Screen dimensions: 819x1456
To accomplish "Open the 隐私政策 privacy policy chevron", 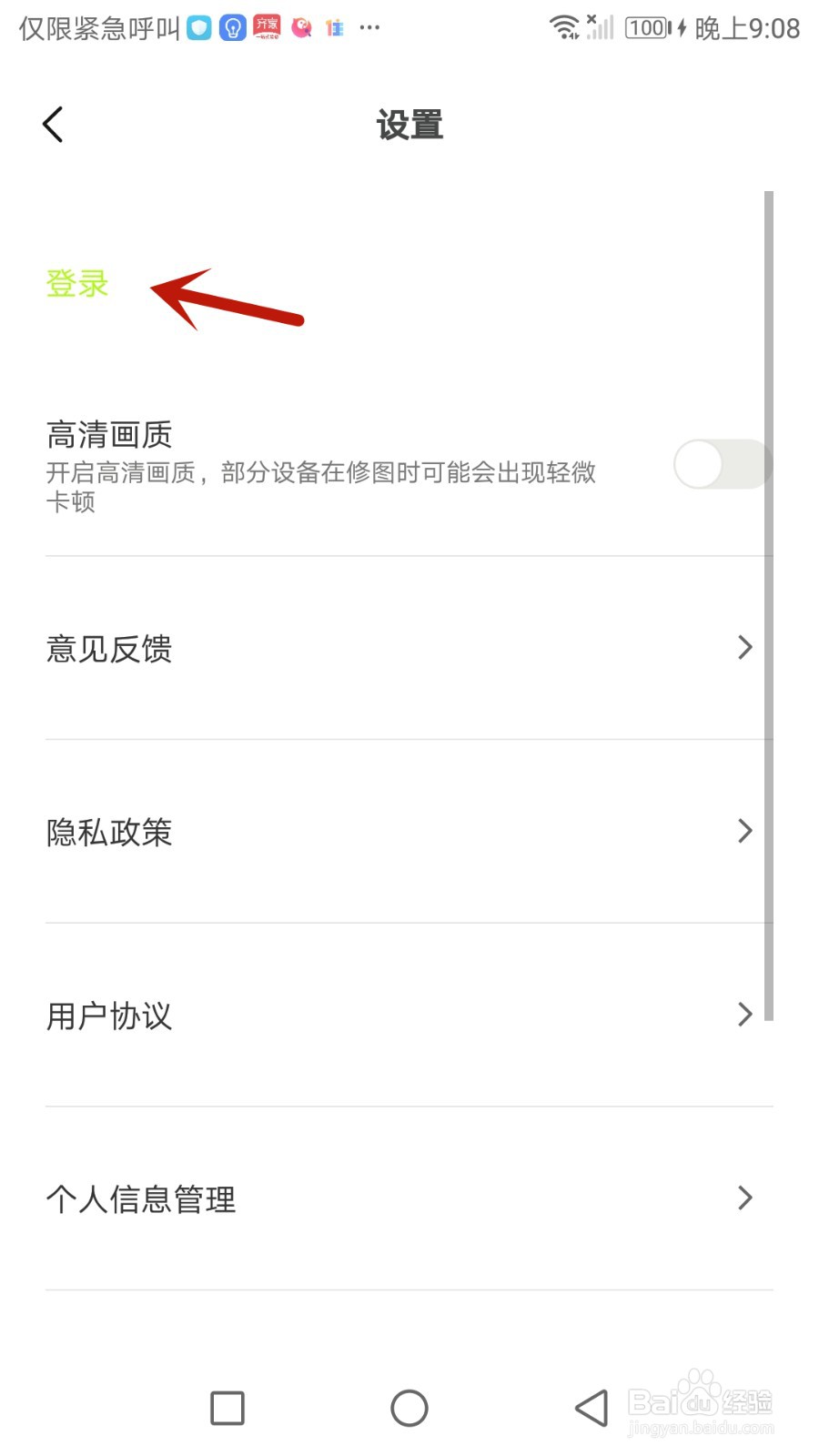I will point(745,831).
